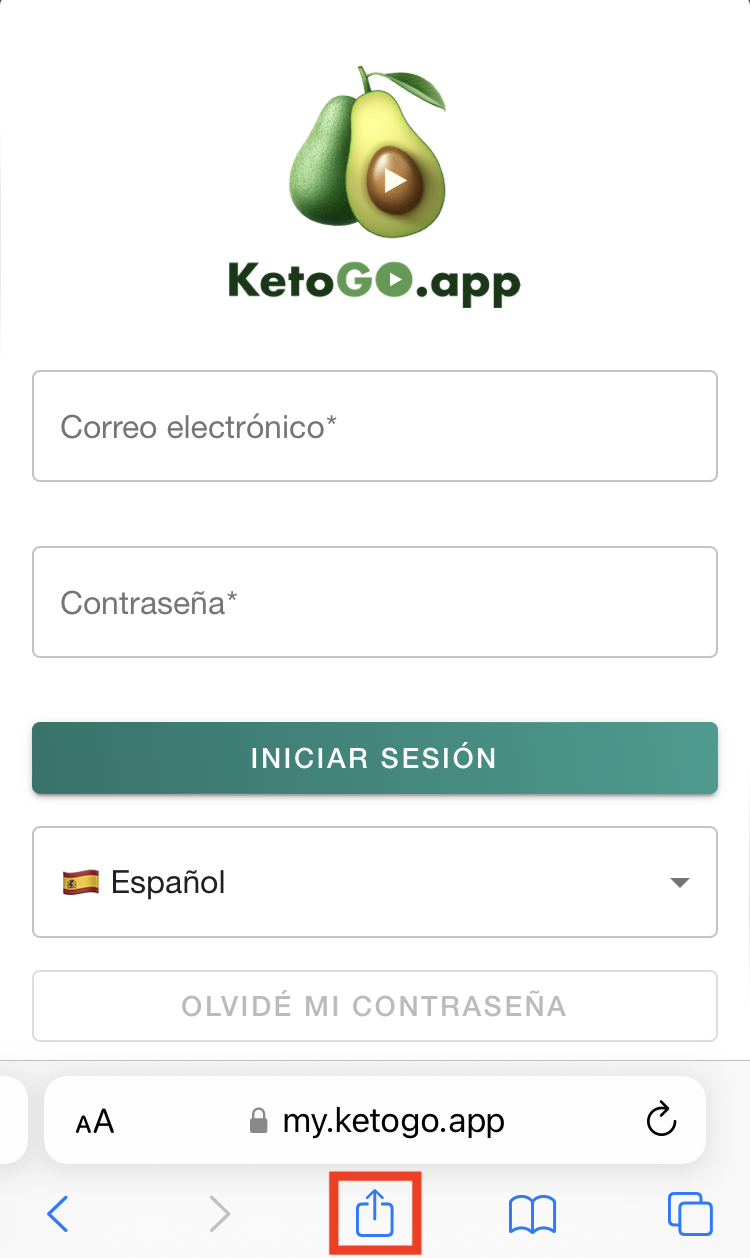
Task: Tap the green play button on the avocado
Action: pos(394,180)
